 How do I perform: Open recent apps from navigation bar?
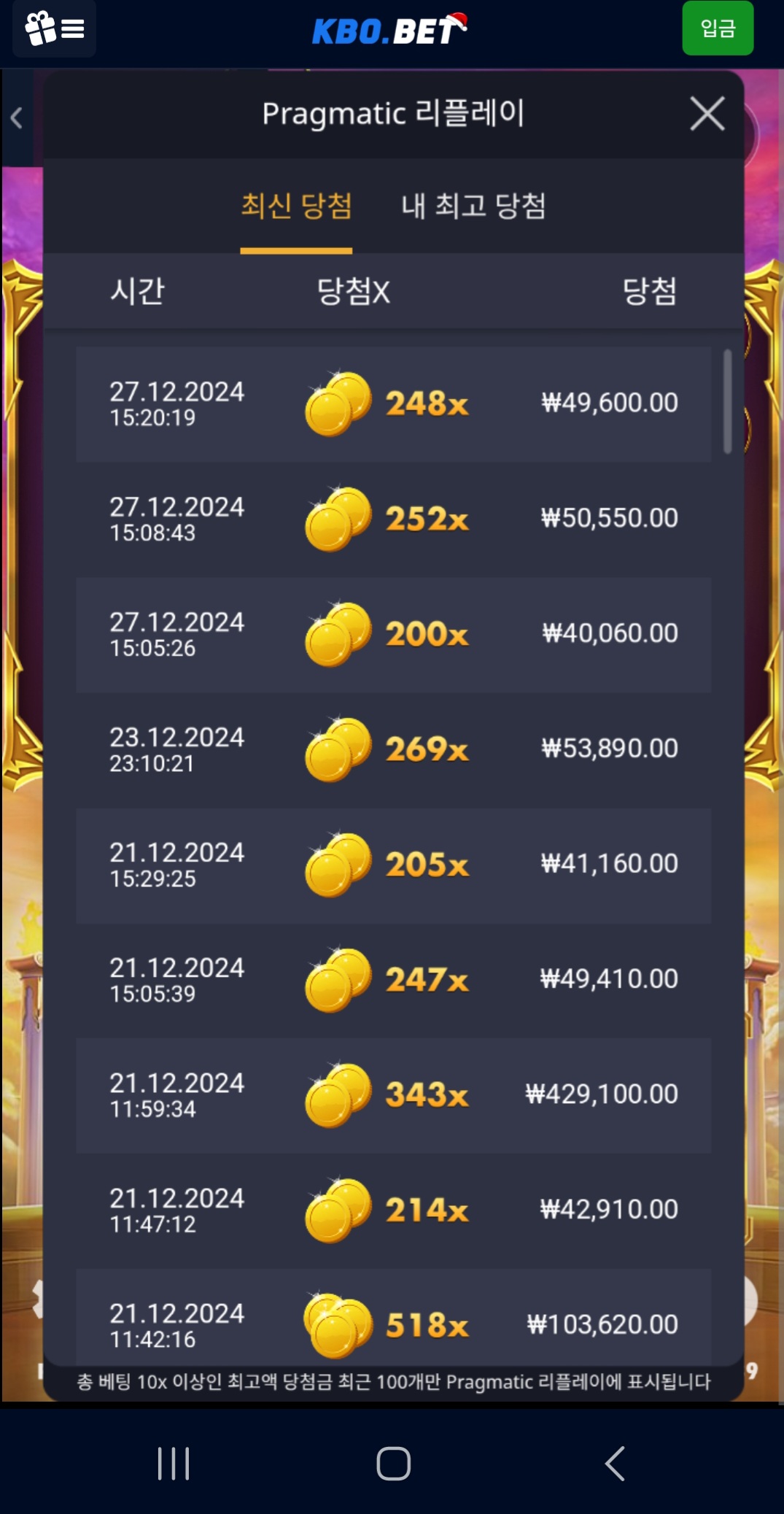click(x=174, y=1463)
